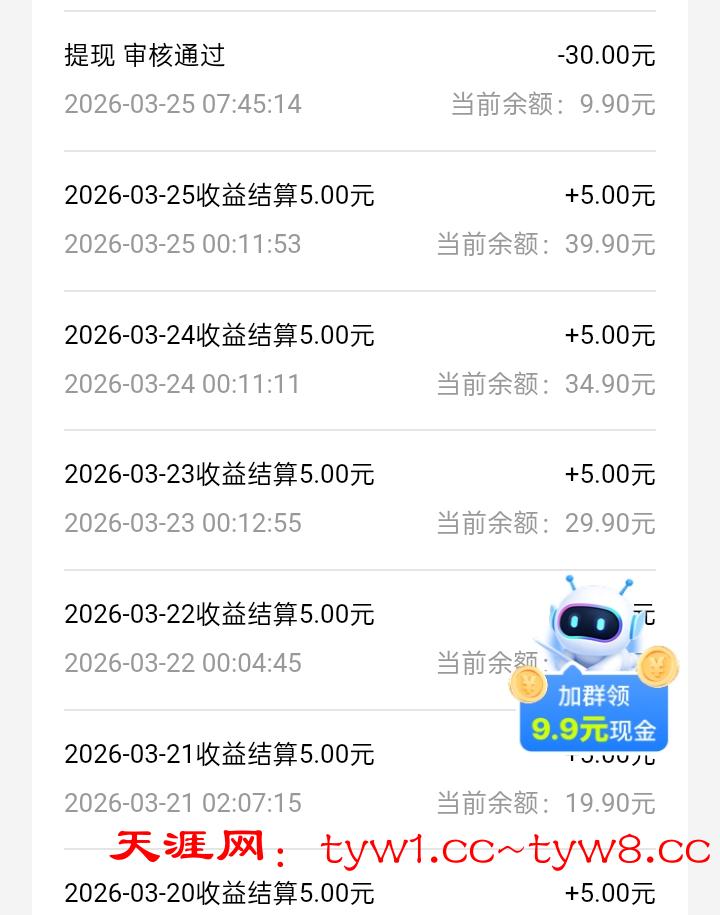The image size is (720, 915).
Task: Tap the 9.9元 highlighted amount
Action: [x=567, y=729]
